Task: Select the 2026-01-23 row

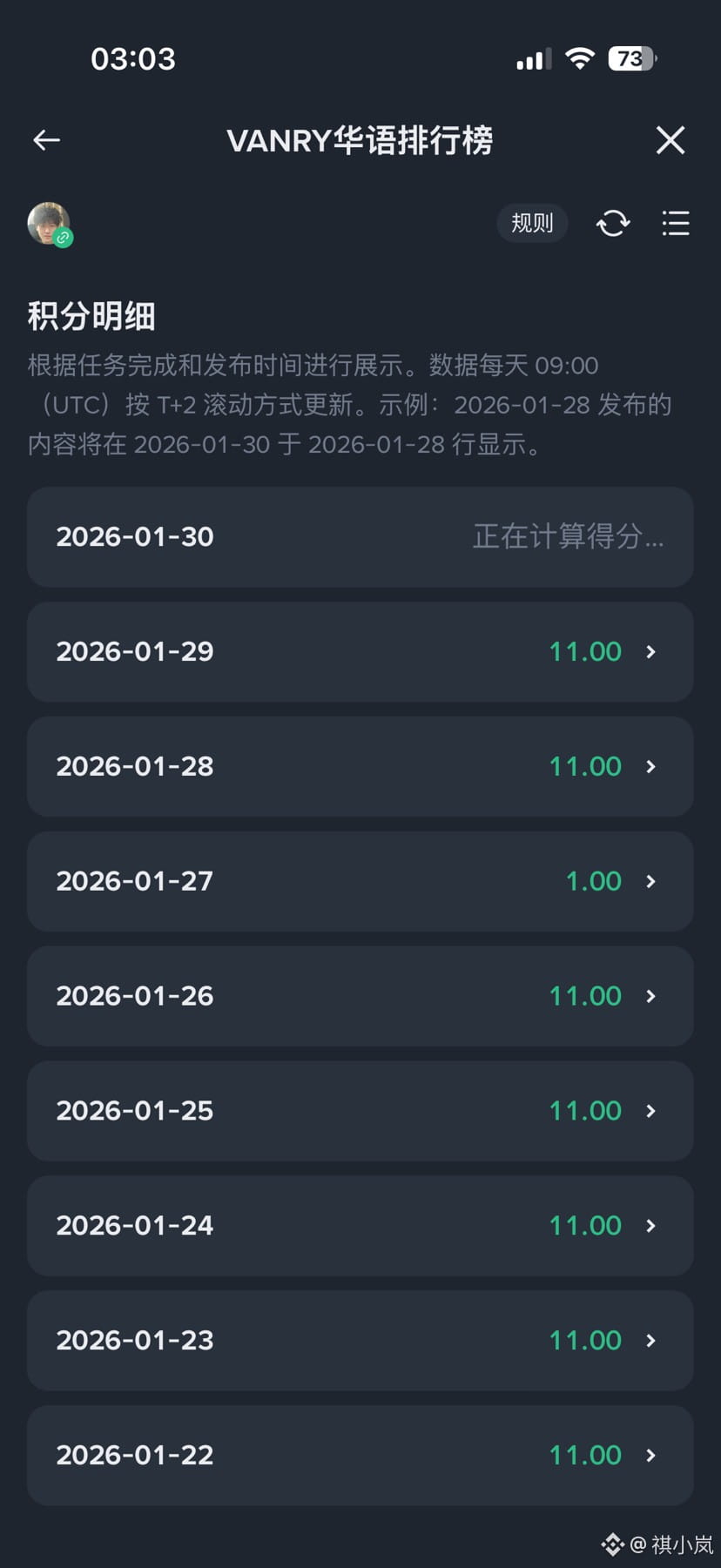Action: [360, 1341]
